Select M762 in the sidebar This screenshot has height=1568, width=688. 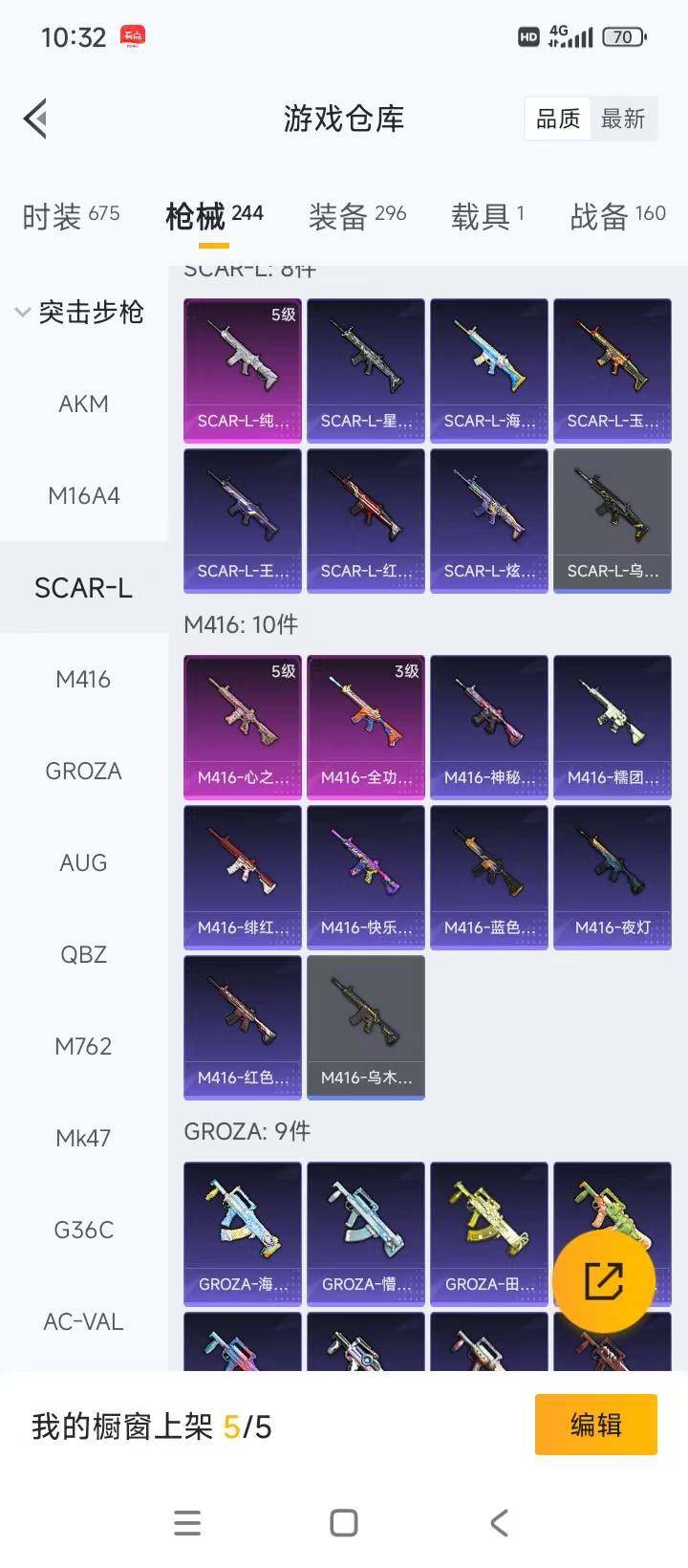pyautogui.click(x=83, y=1046)
